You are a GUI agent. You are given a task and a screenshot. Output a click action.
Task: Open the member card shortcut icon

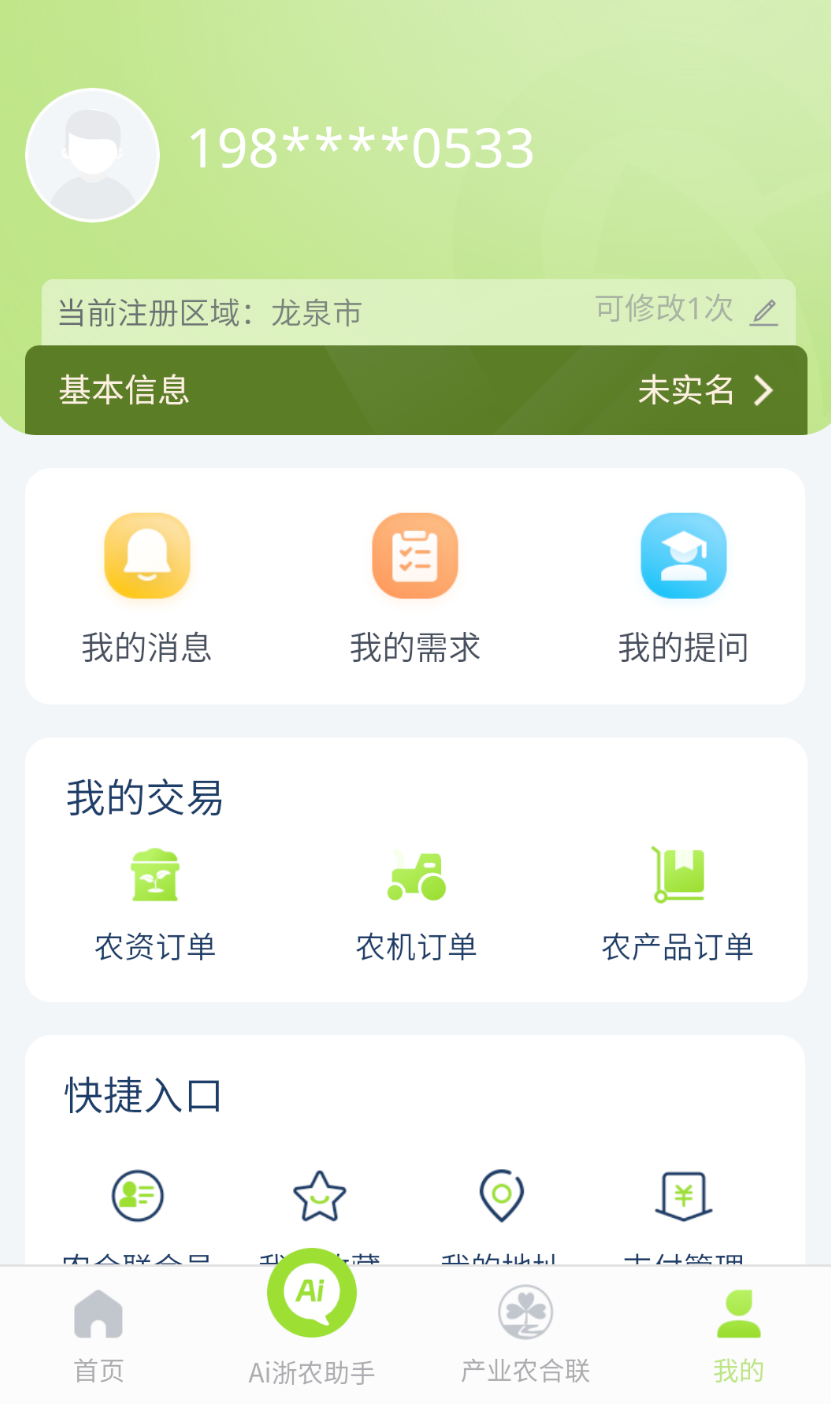[137, 1195]
